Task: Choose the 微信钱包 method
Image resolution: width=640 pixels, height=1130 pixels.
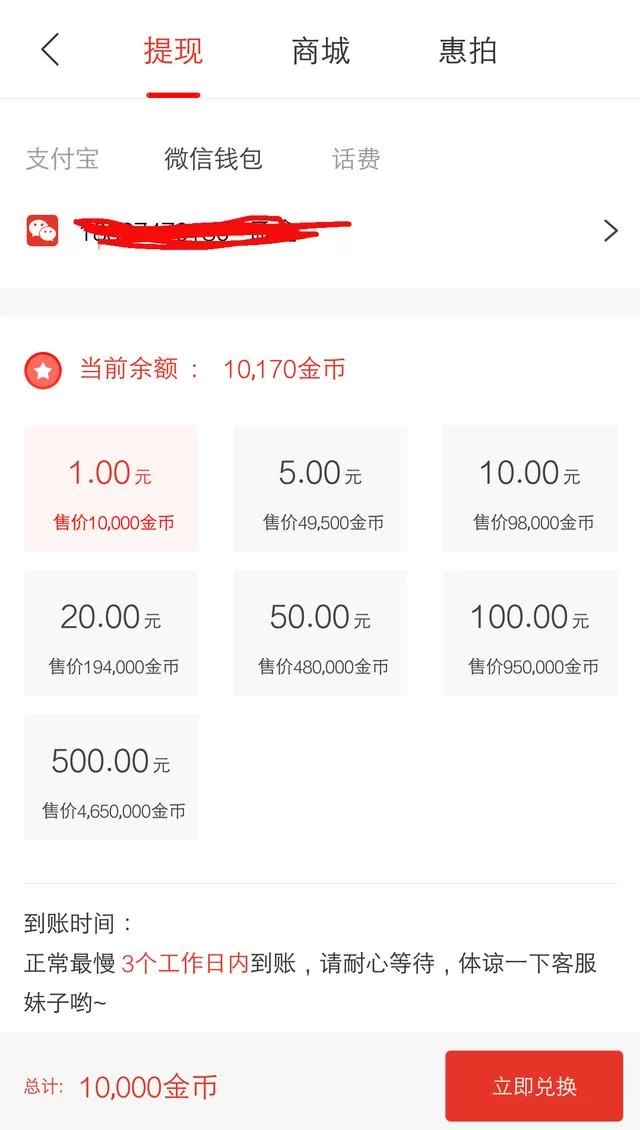Action: point(213,159)
